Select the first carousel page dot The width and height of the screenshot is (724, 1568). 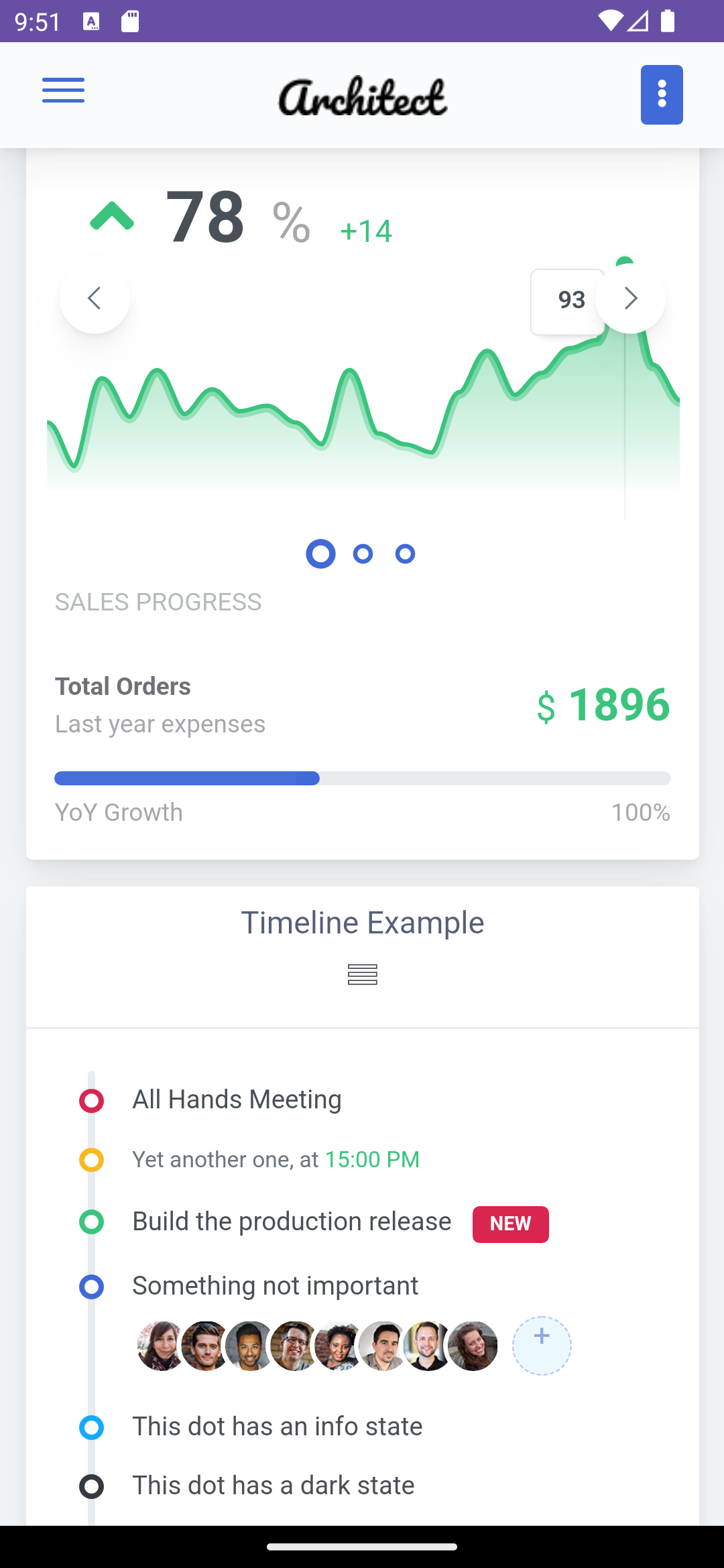pos(320,554)
